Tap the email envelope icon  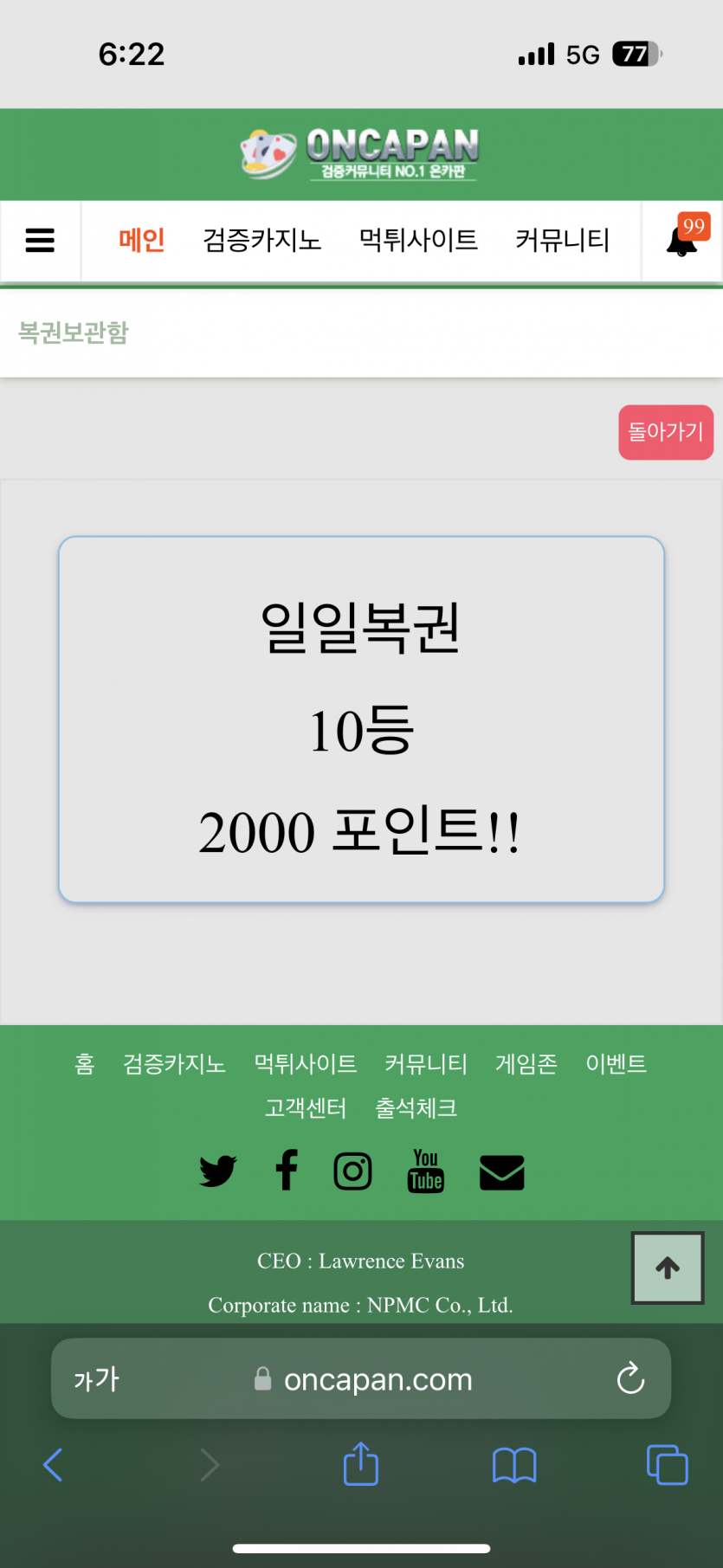point(502,1172)
